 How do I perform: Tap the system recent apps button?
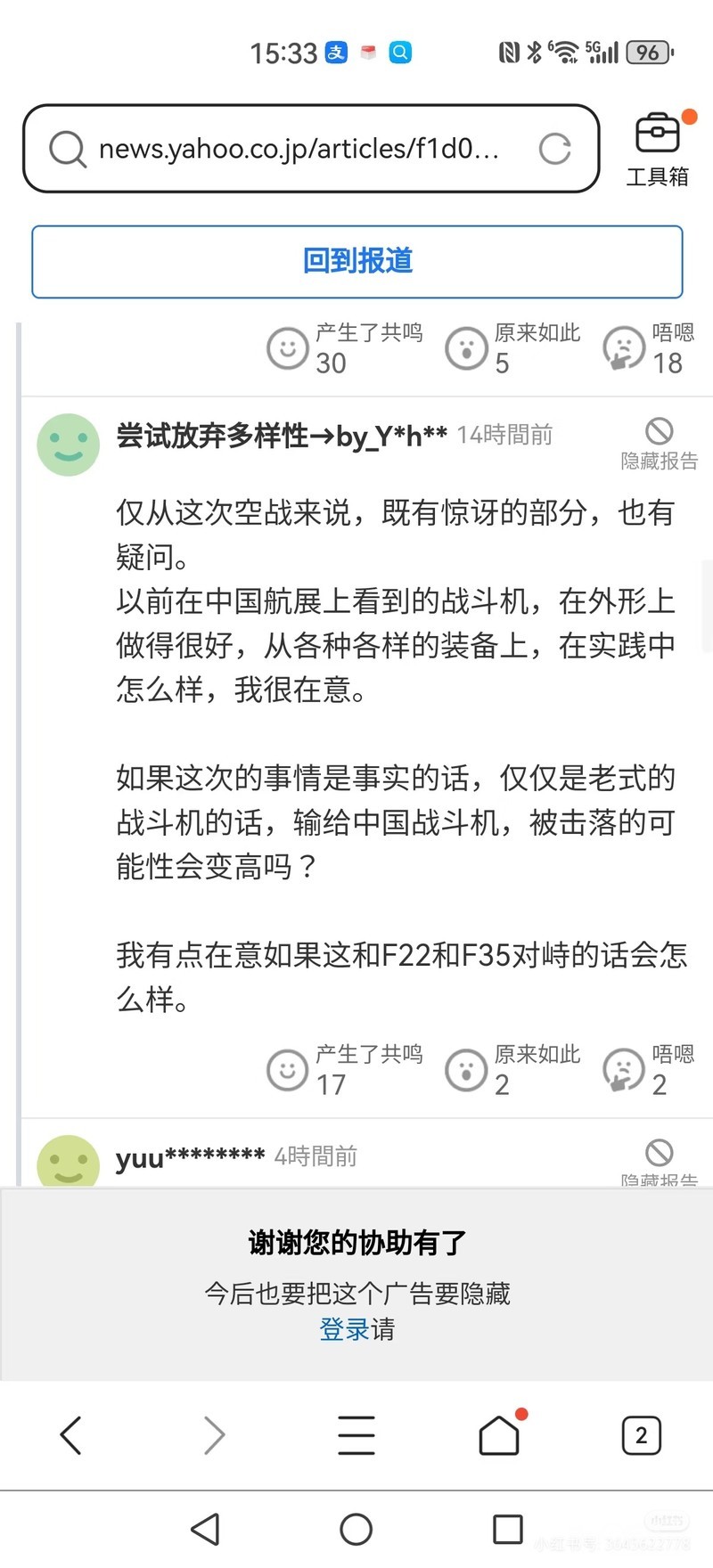click(x=508, y=1530)
